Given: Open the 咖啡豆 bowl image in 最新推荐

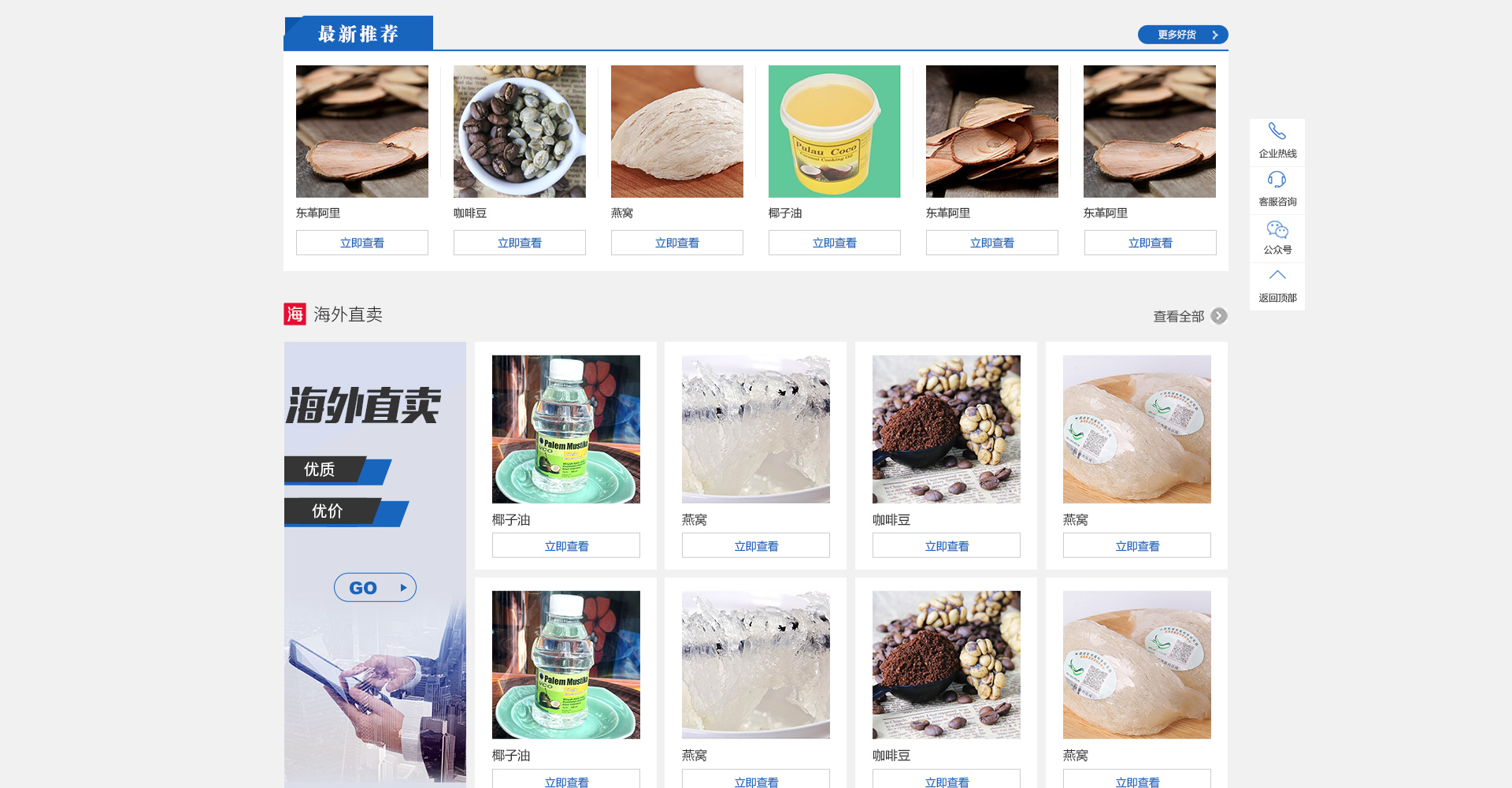Looking at the screenshot, I should pyautogui.click(x=519, y=132).
